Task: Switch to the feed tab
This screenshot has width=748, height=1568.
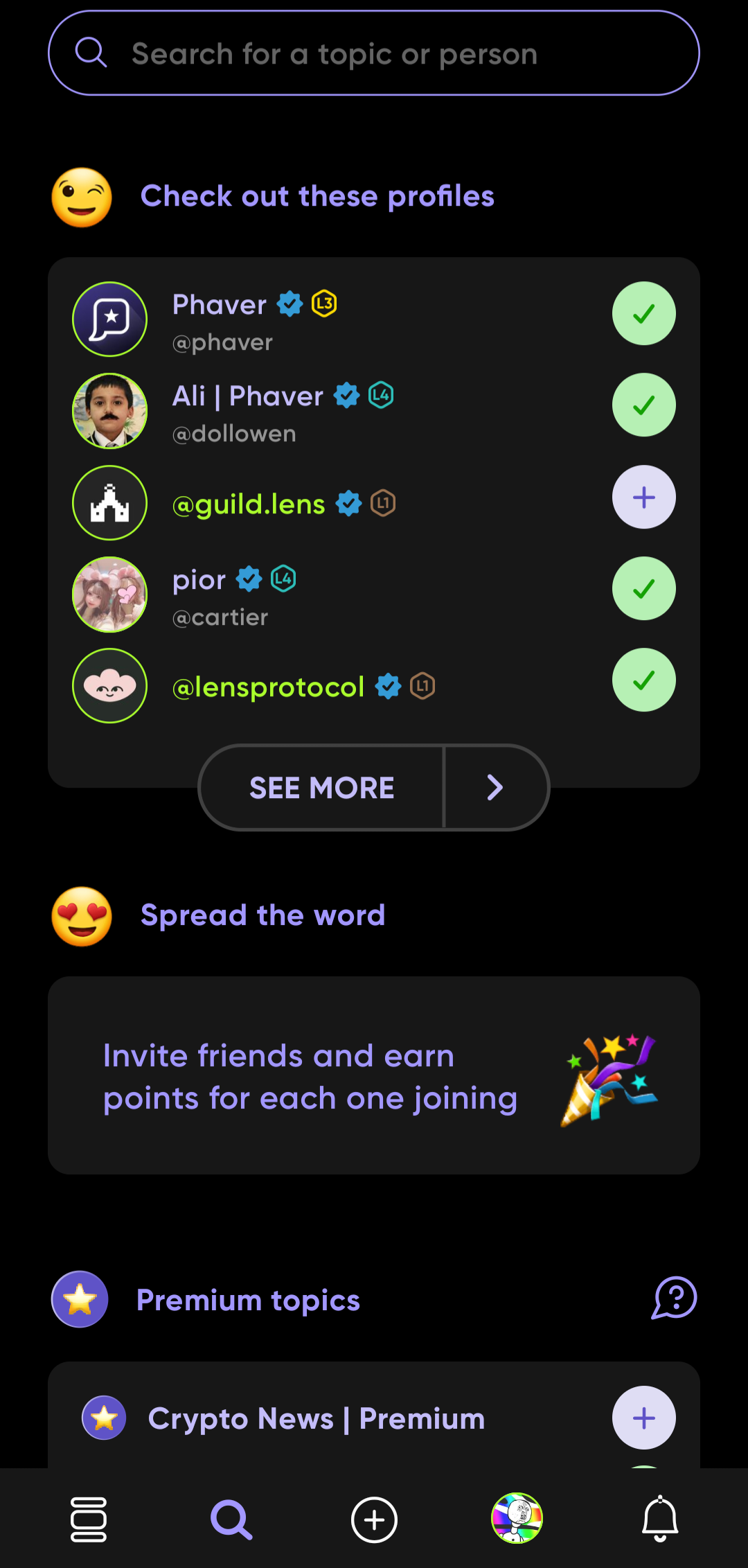Action: tap(89, 1519)
